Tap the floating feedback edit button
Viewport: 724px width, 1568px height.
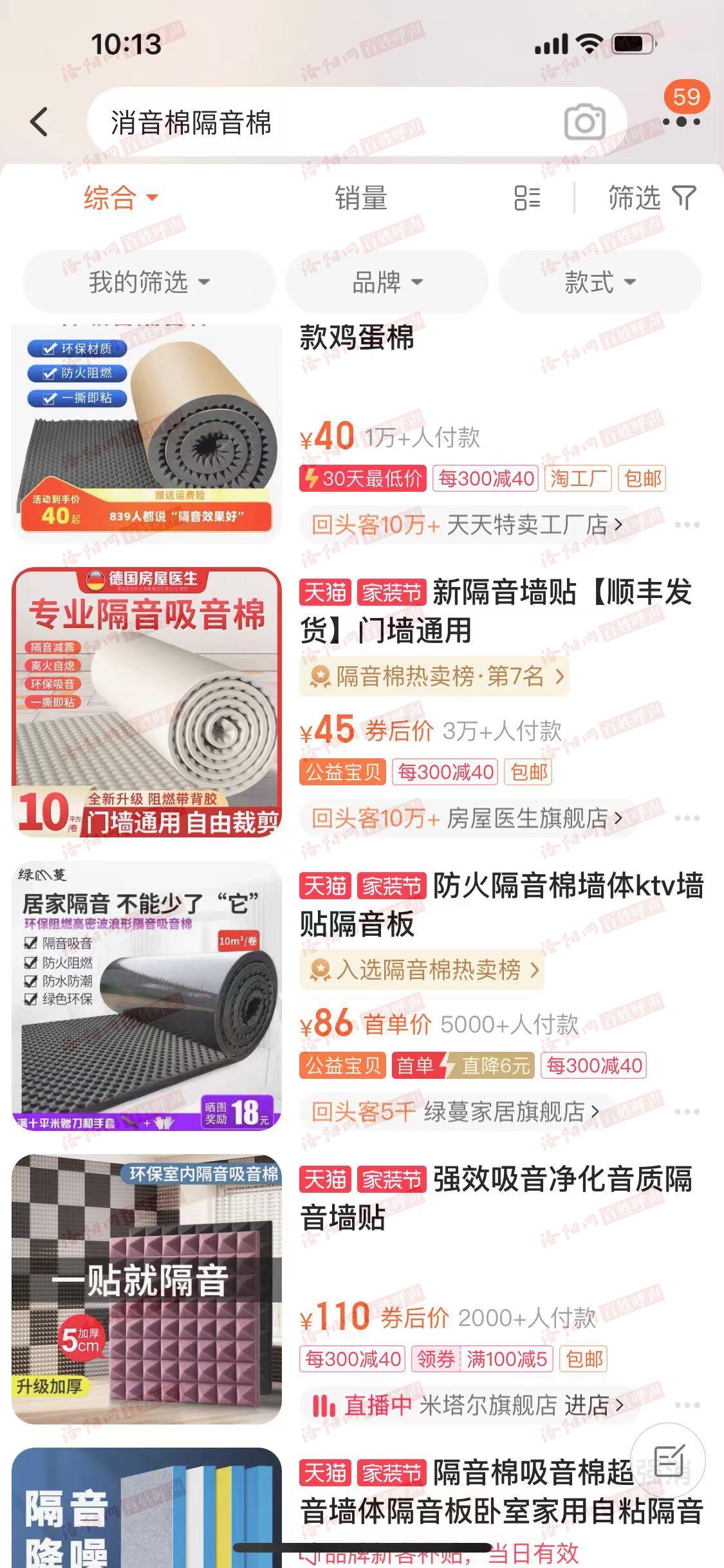coord(668,1461)
